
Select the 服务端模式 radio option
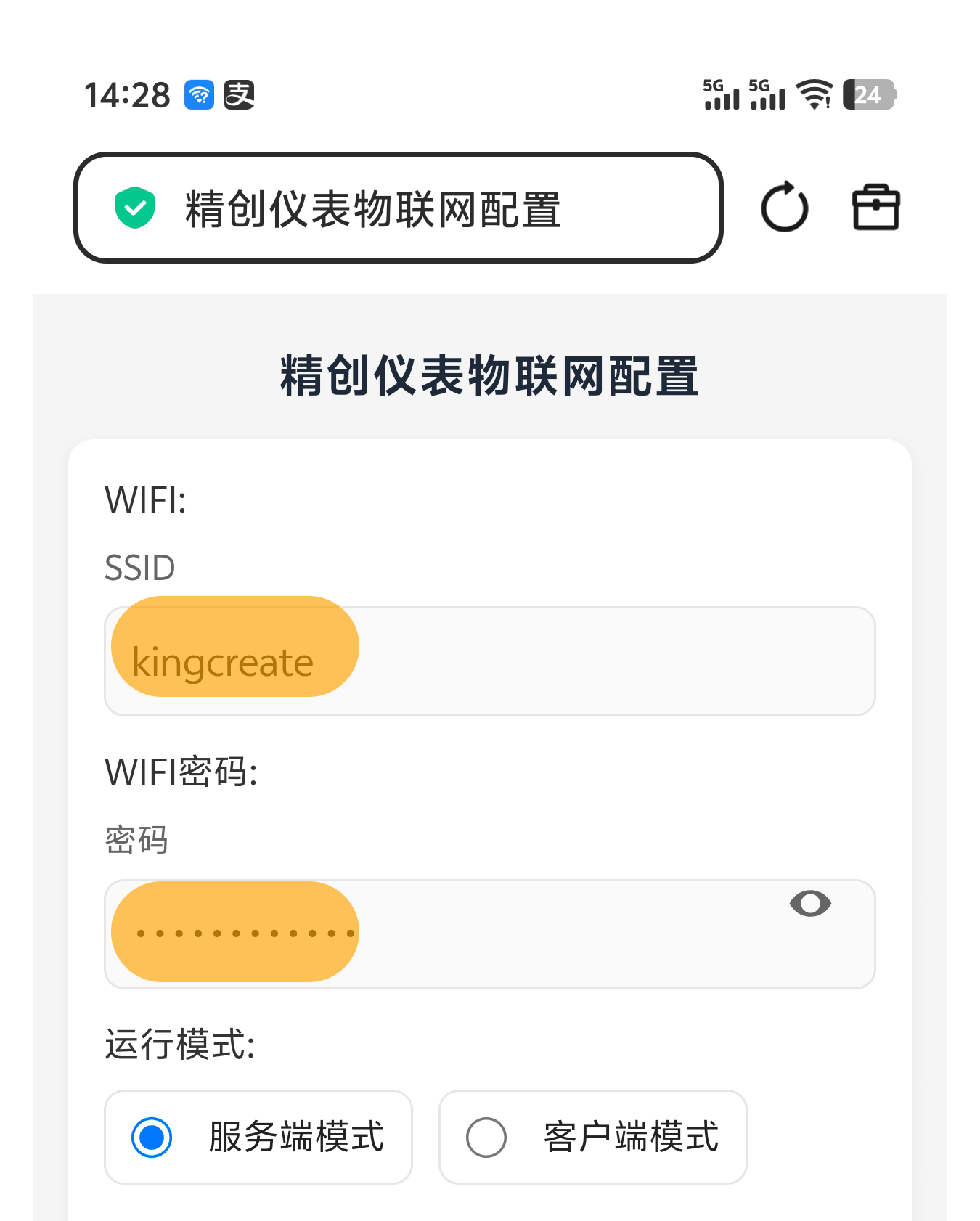tap(151, 1138)
